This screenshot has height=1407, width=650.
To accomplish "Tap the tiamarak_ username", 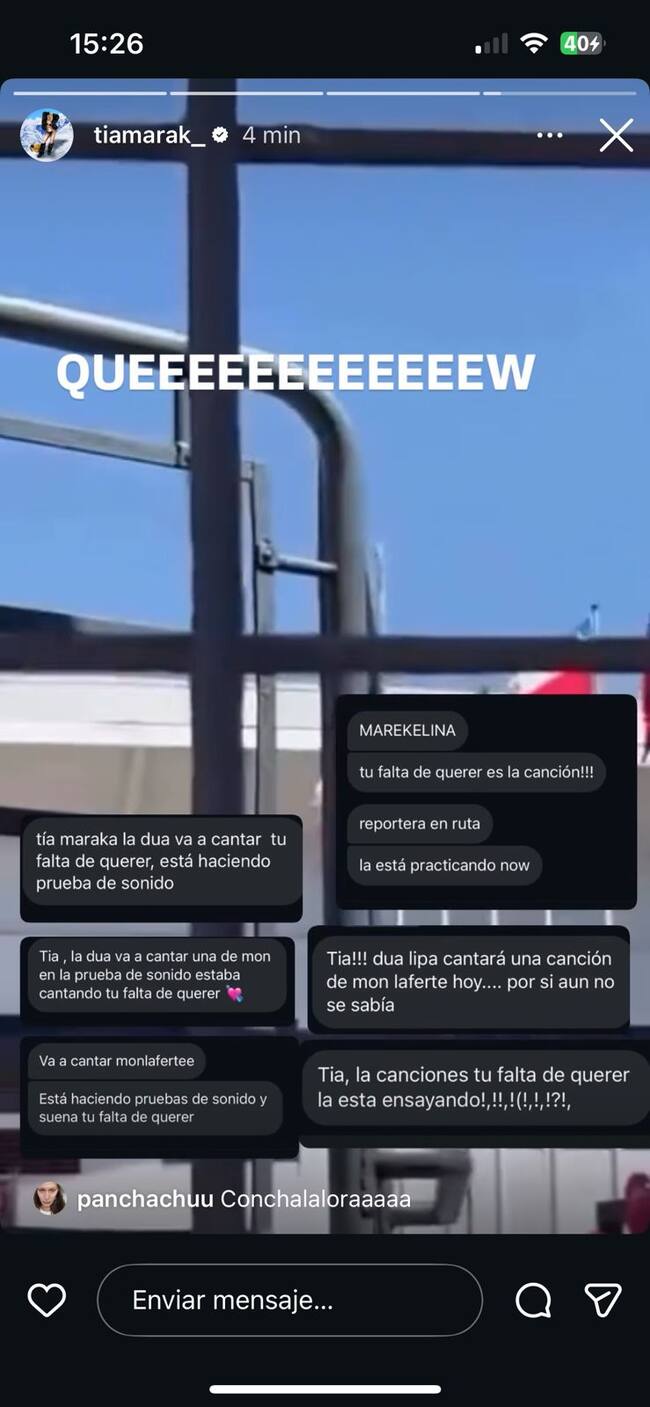I will click(x=149, y=135).
